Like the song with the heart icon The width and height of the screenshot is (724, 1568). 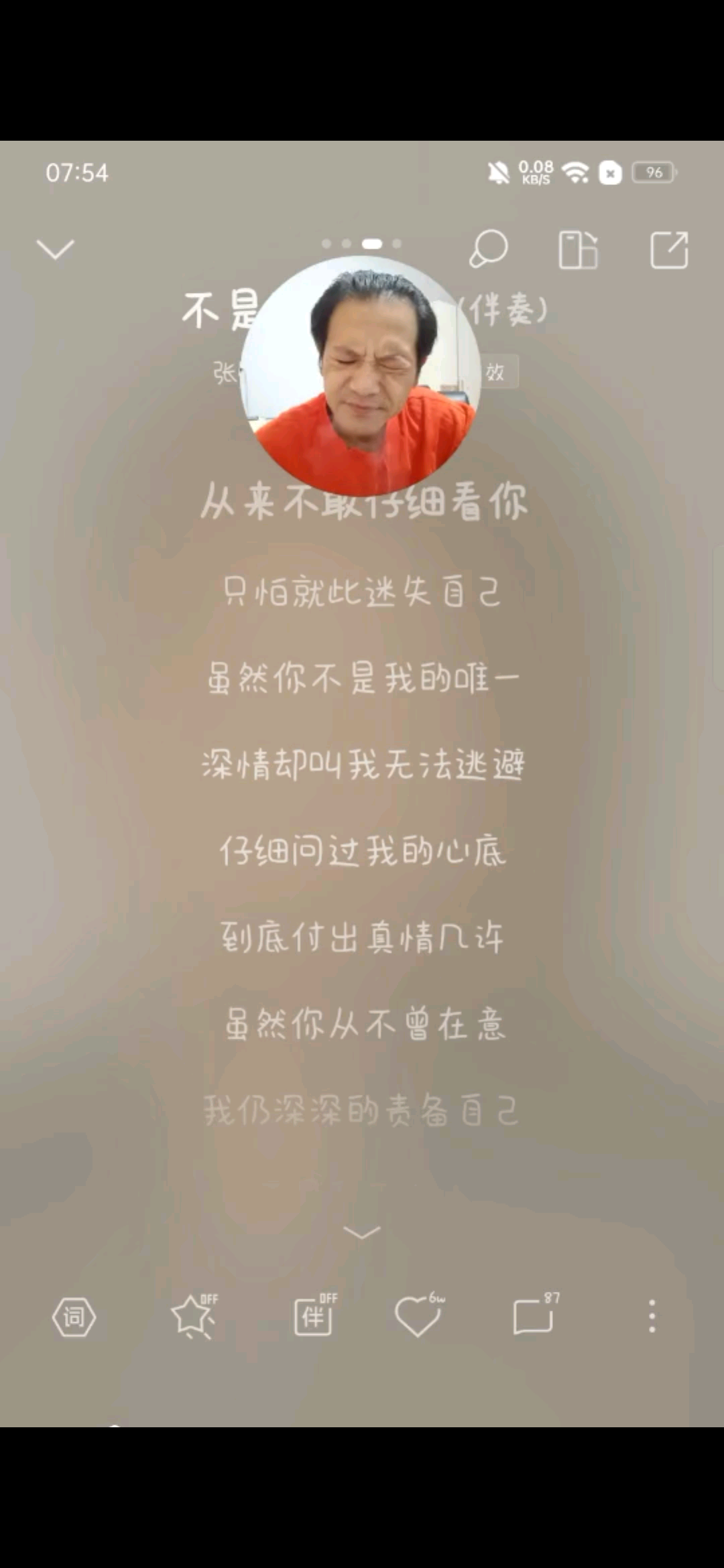[418, 1316]
